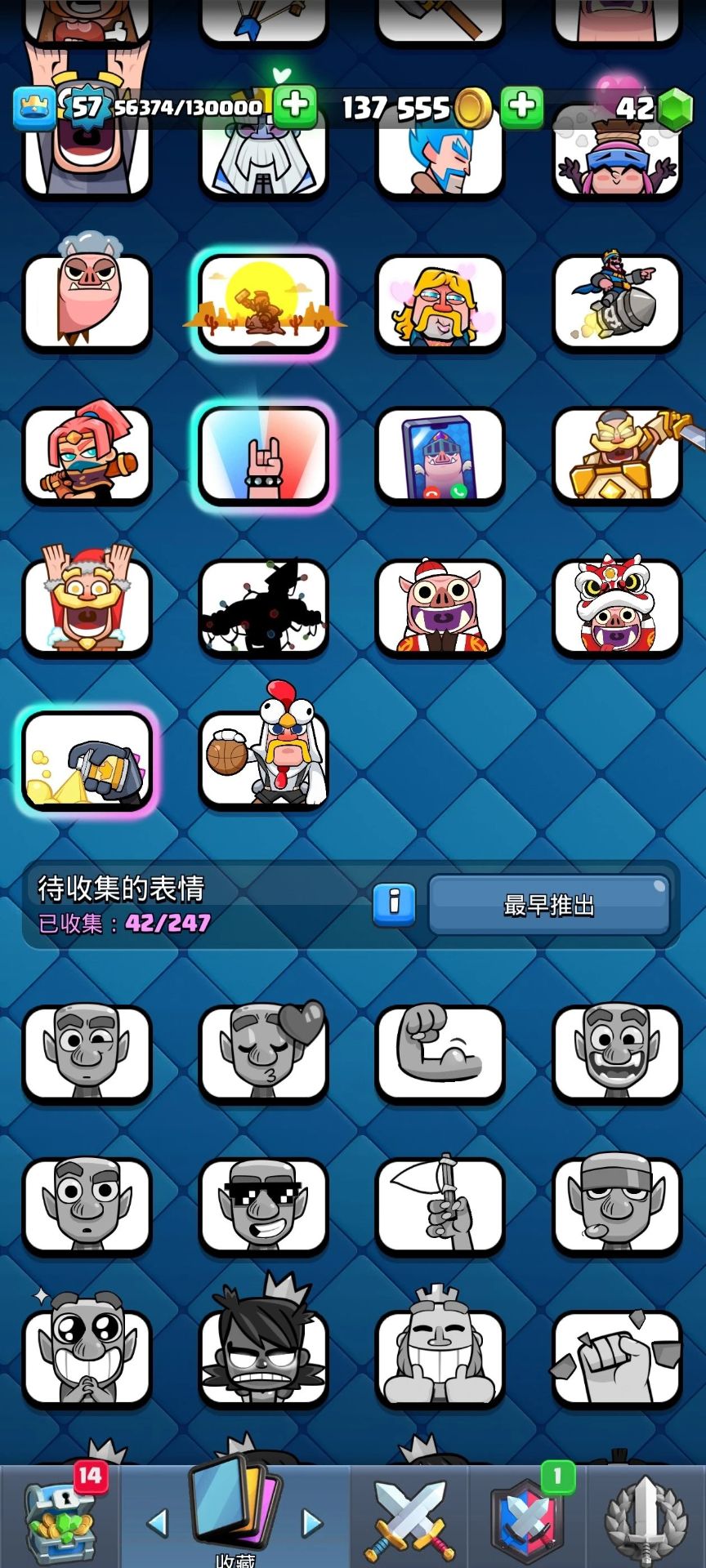Select the rock hand gesture emote
The height and width of the screenshot is (1568, 706).
pyautogui.click(x=263, y=456)
